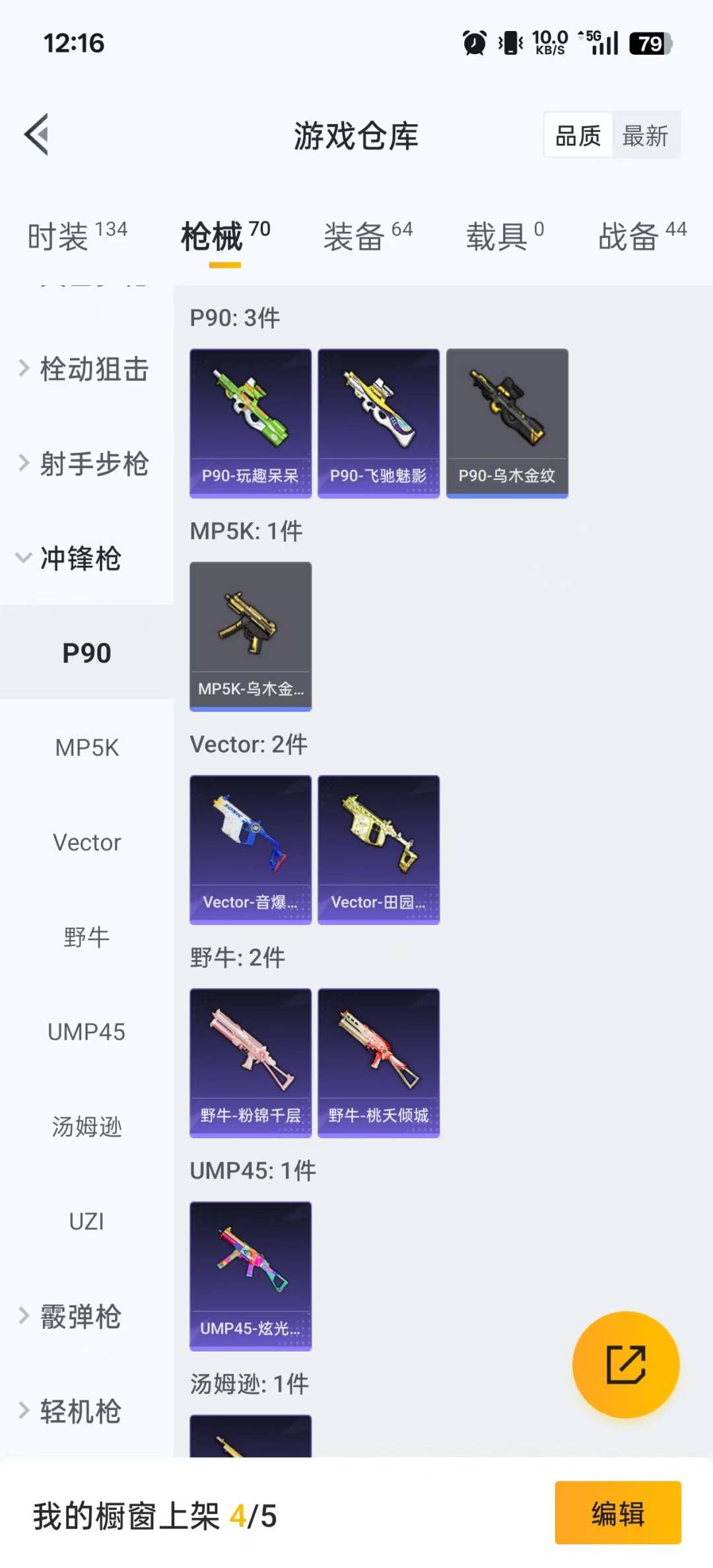Viewport: 713px width, 1568px height.
Task: Switch sorting to 品质
Action: click(x=577, y=135)
